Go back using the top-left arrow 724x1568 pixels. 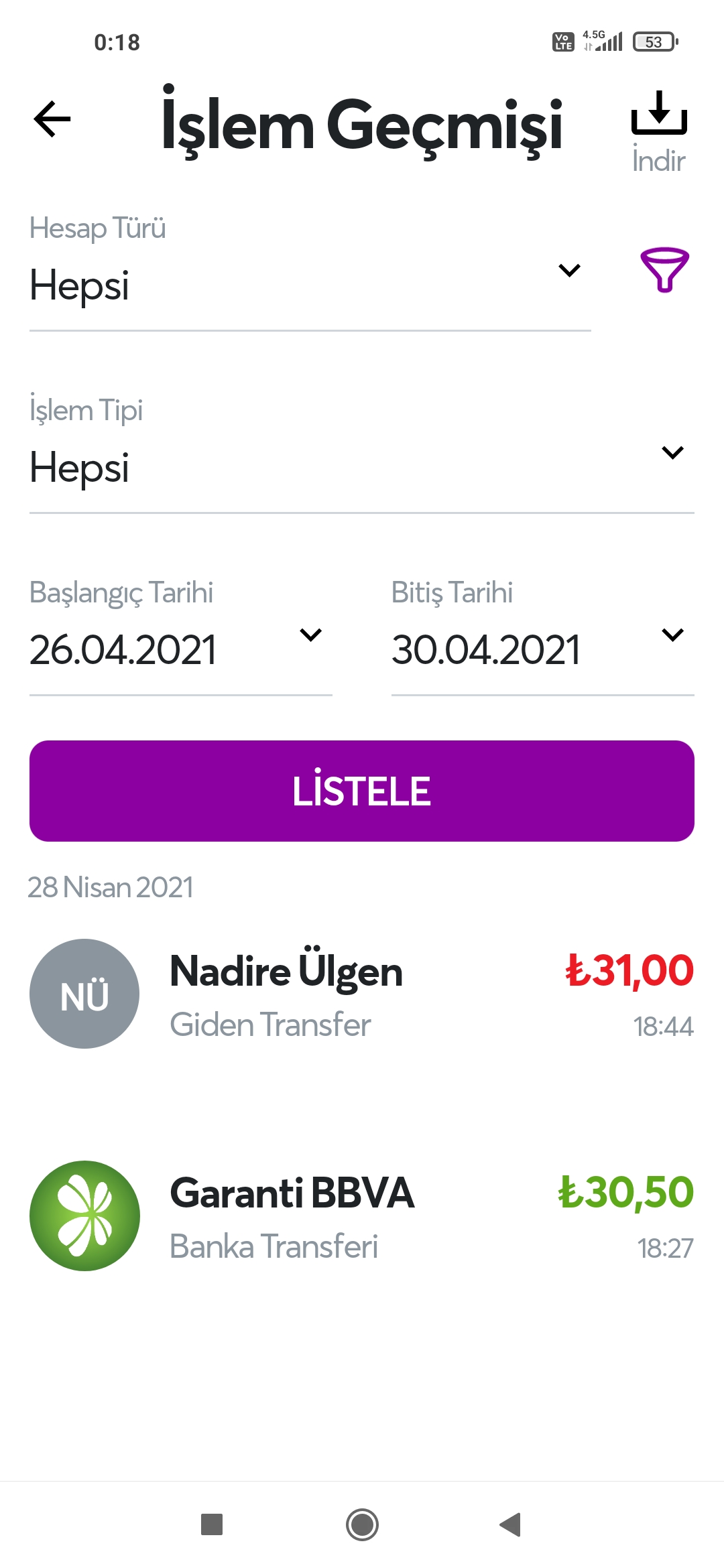click(52, 119)
